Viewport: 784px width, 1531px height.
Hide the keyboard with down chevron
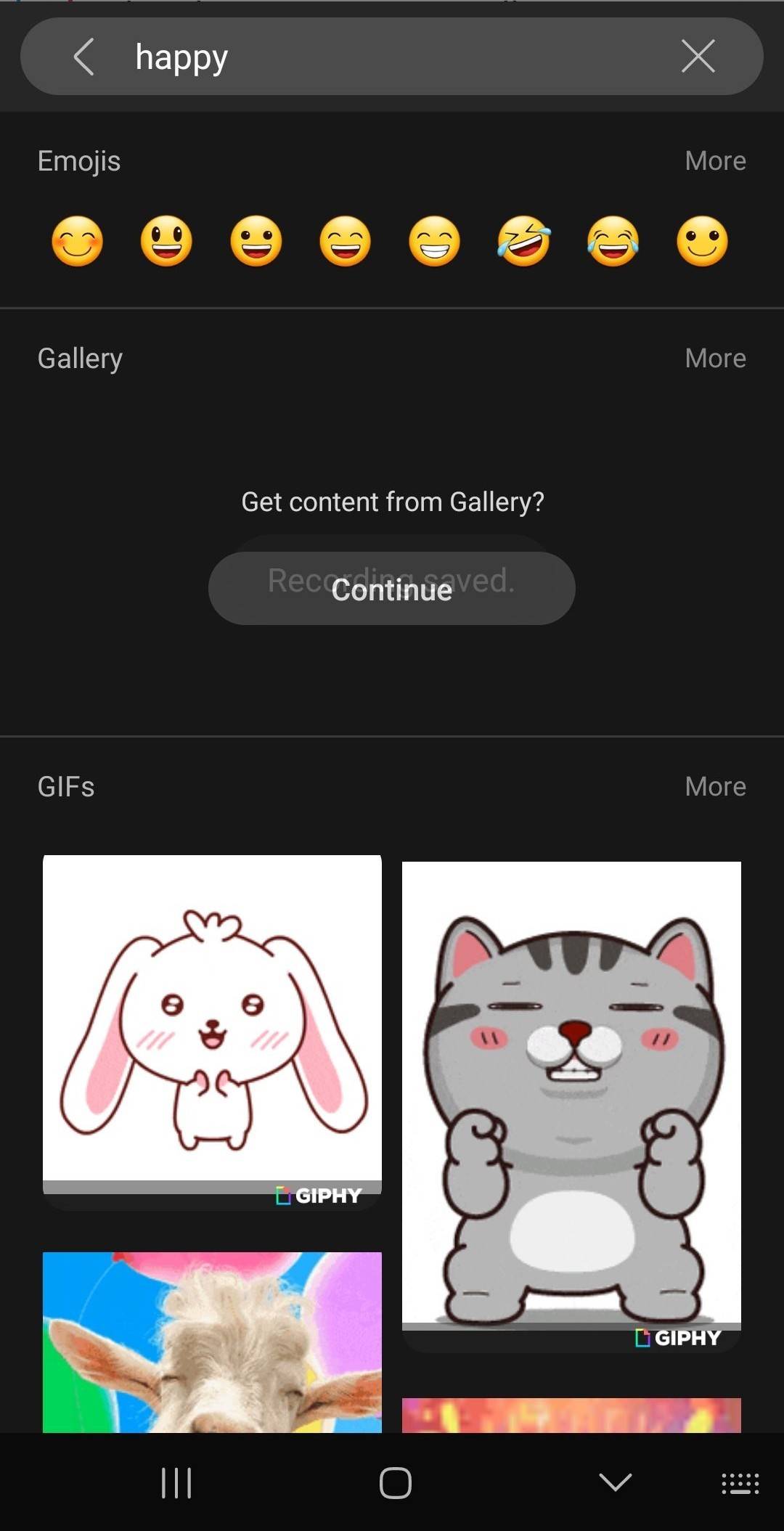[615, 1483]
